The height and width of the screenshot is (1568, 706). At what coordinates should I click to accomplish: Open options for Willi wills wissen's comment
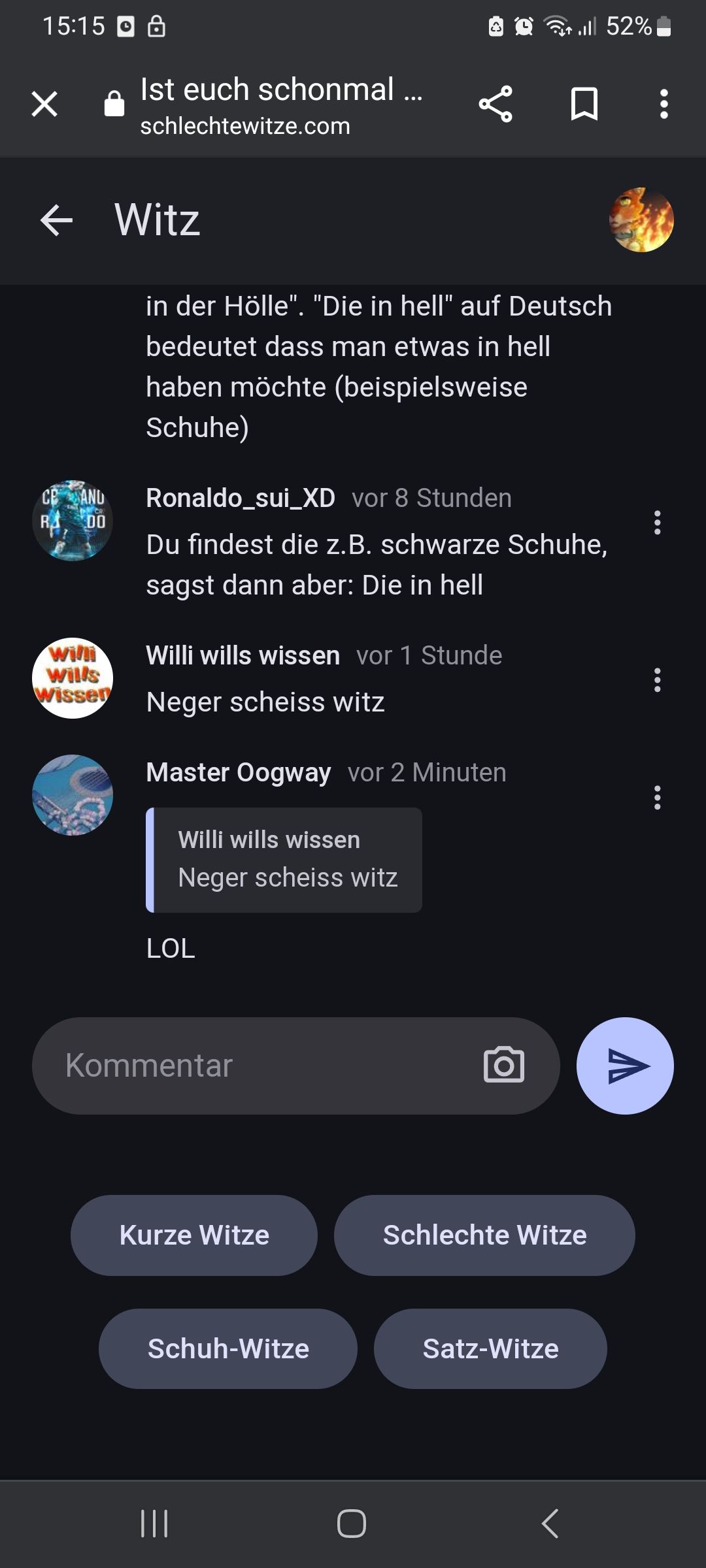[657, 680]
